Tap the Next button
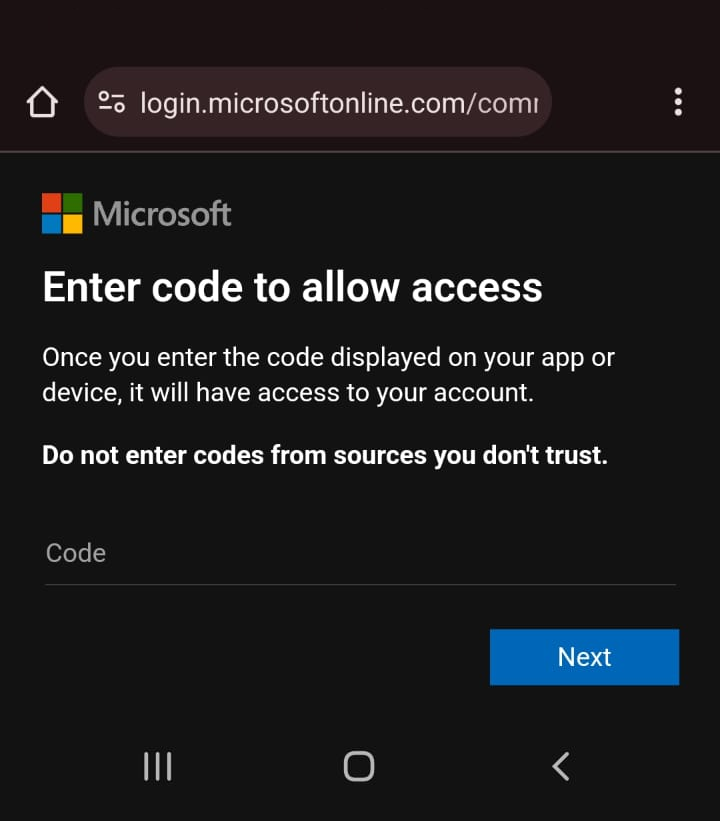 (584, 657)
